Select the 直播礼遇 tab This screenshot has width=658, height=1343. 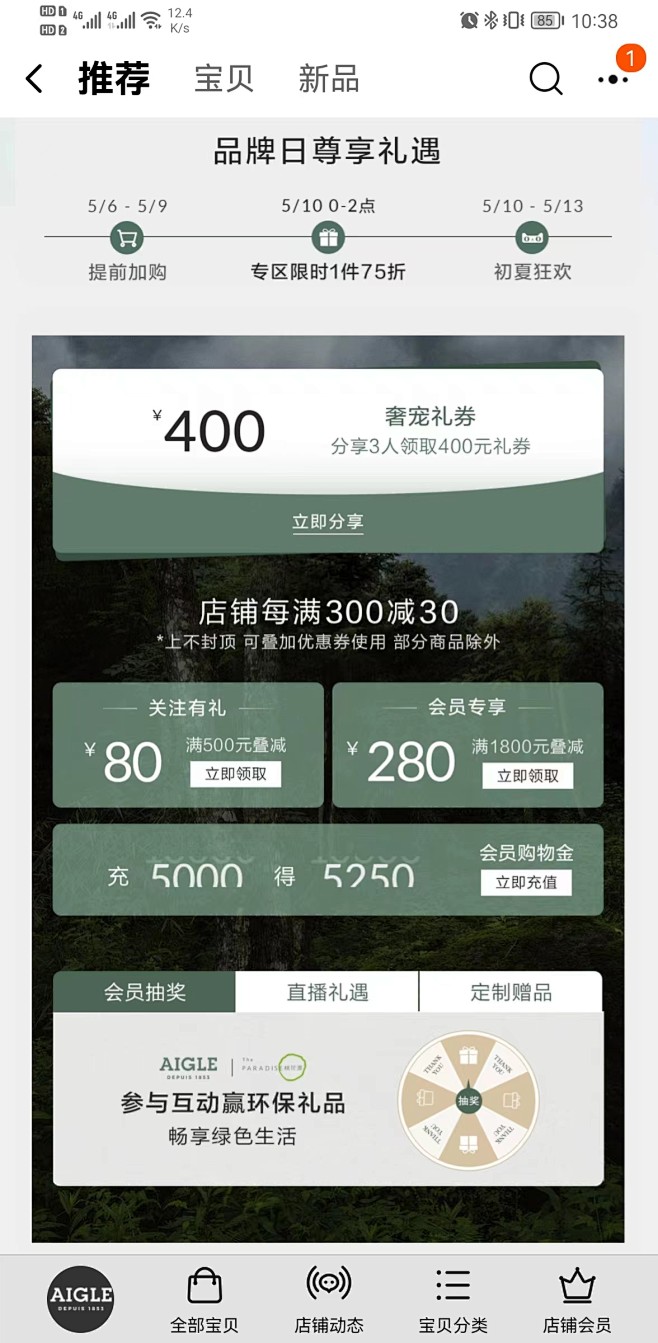[x=328, y=992]
